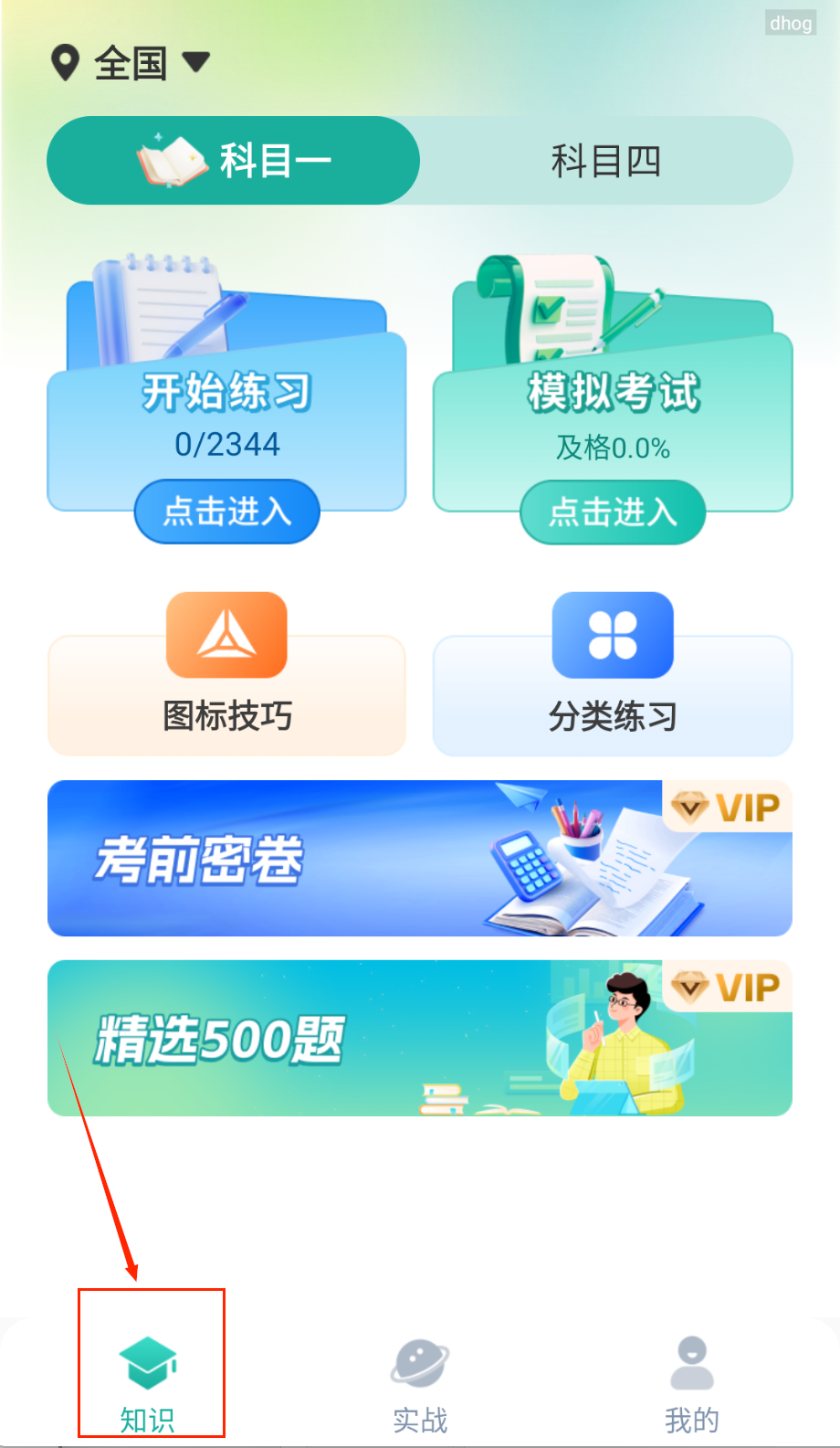The width and height of the screenshot is (840, 1448).
Task: Open the 我的 profile tab
Action: coord(691,1381)
